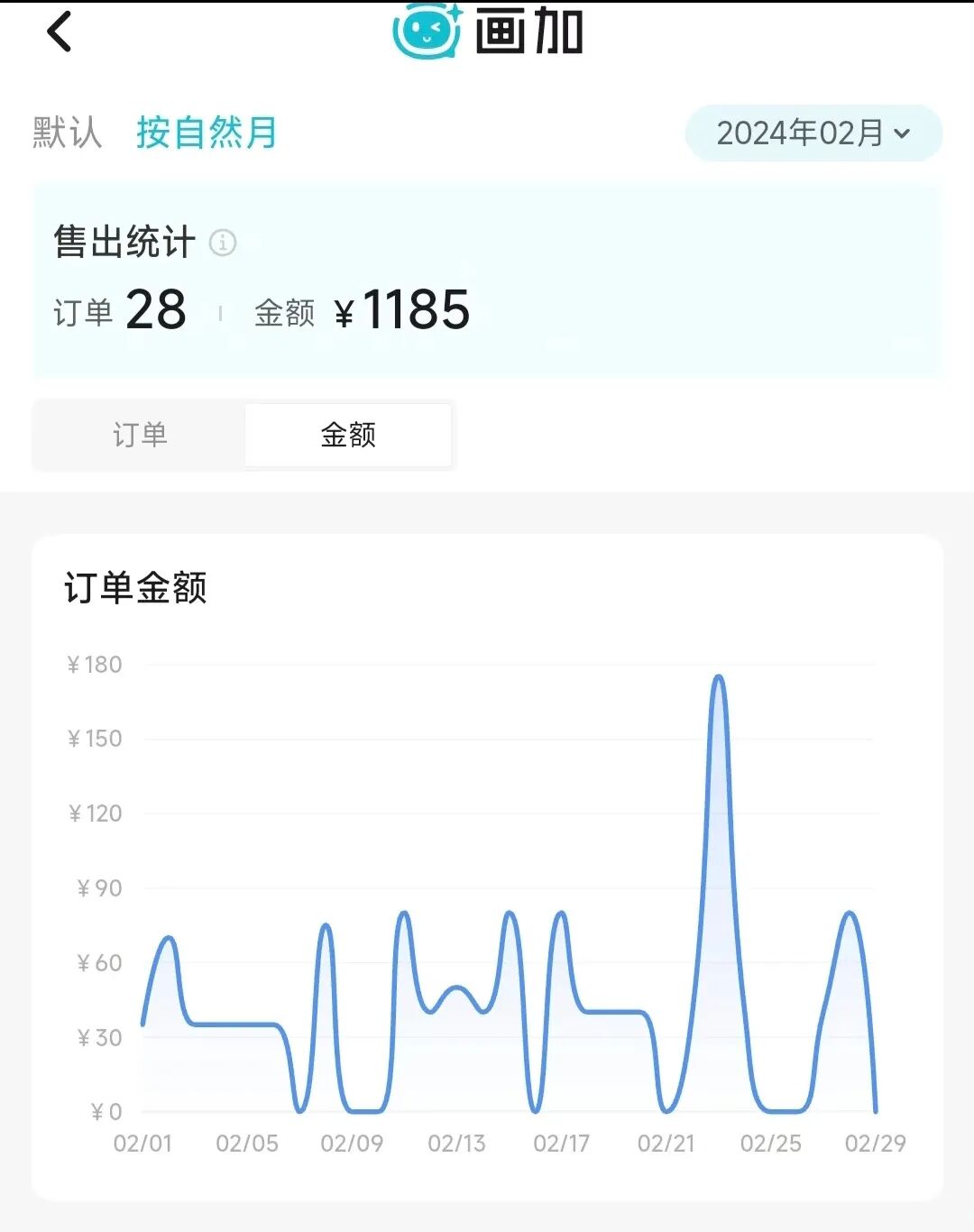Select the 金额 segment
Screen dimensions: 974x1232
coord(348,435)
